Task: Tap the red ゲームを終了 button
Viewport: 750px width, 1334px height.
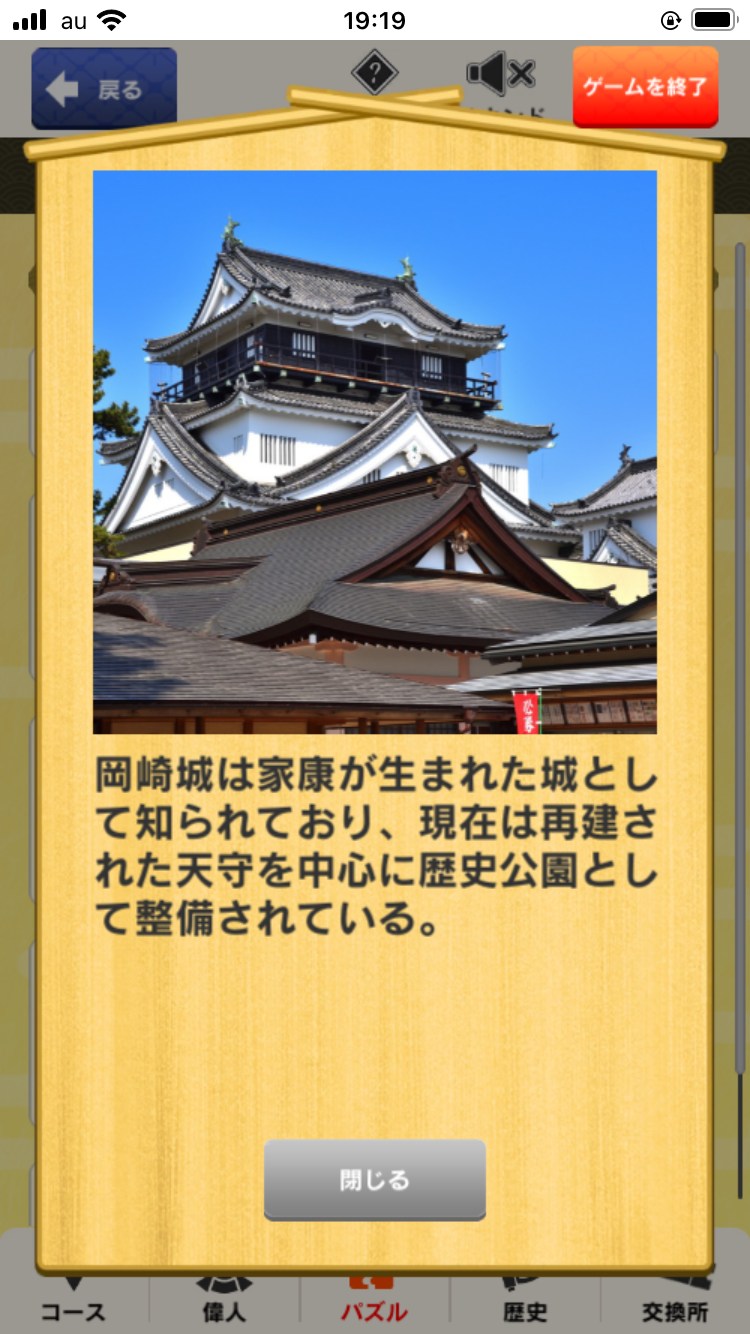Action: coord(645,86)
